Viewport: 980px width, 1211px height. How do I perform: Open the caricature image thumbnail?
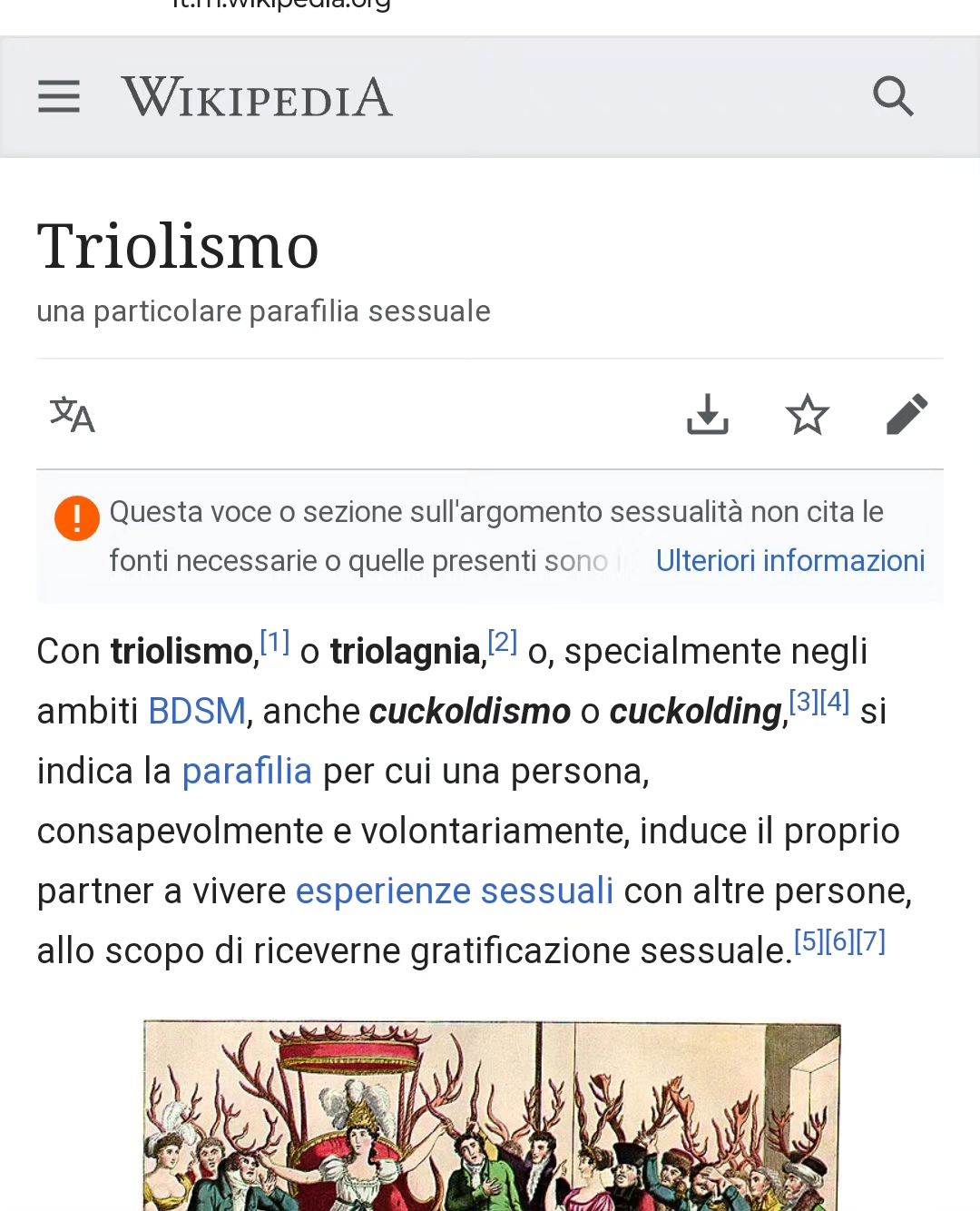(492, 1117)
